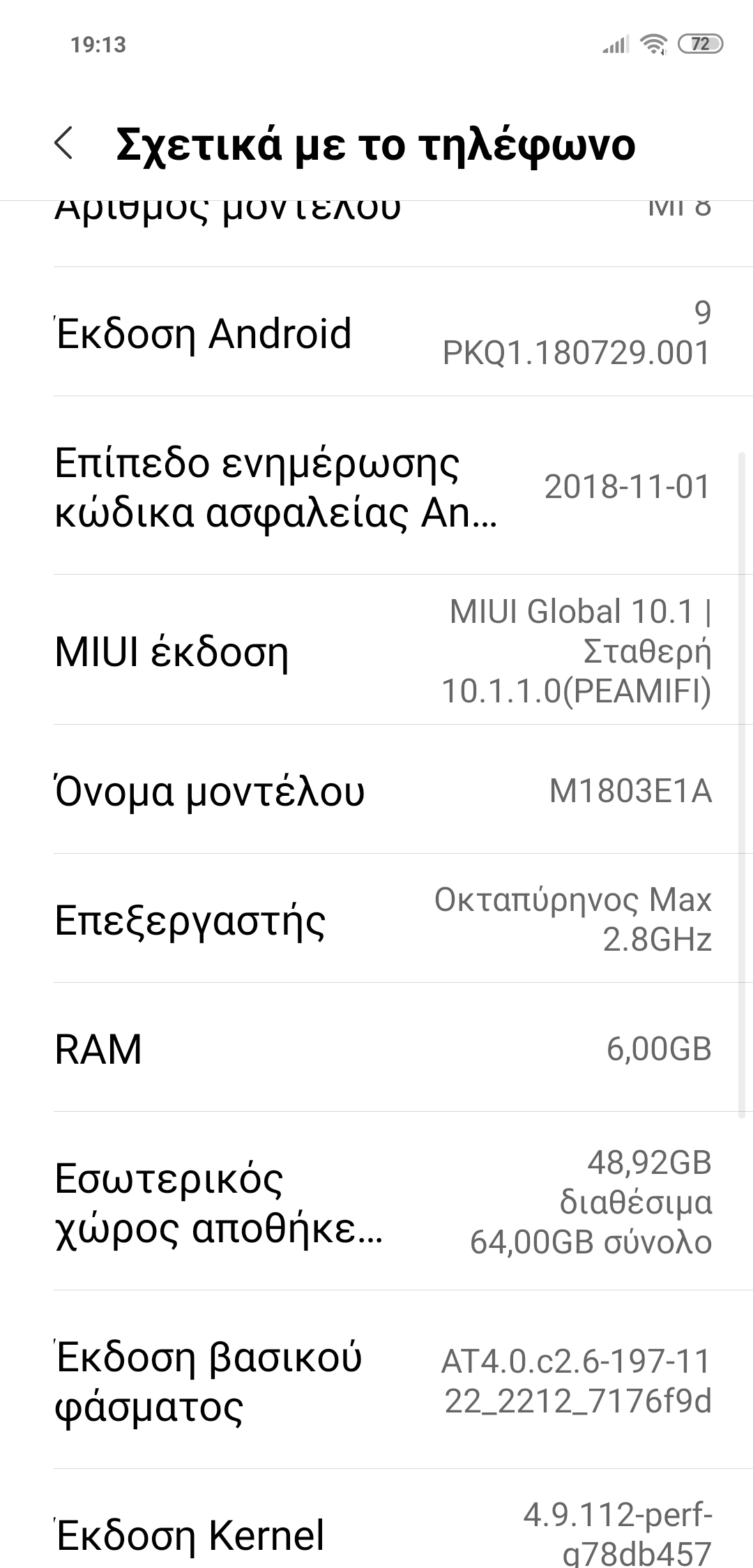Open Εσωτερικός χώρος αποθήκευσης details

[x=376, y=1201]
